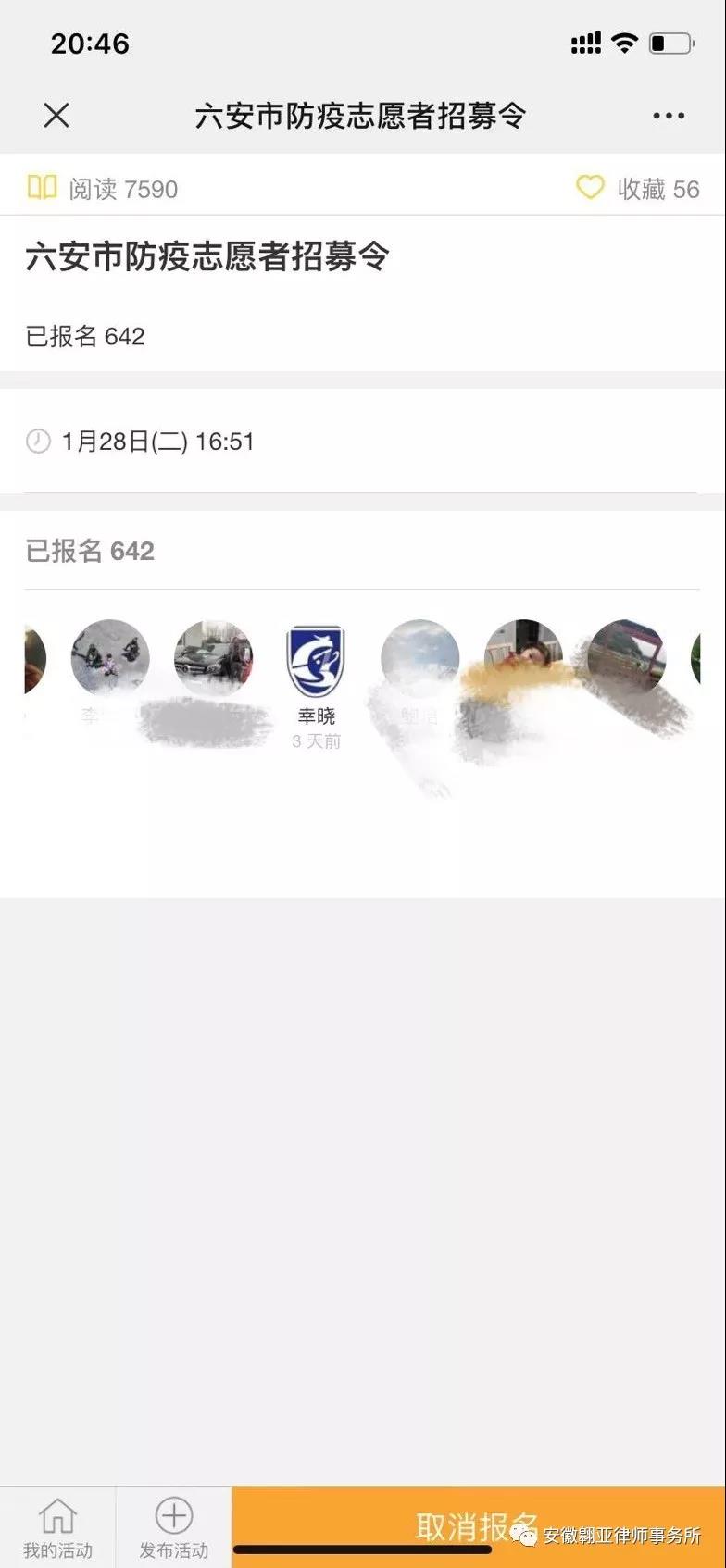Expand details of the 1月28日 session
This screenshot has height=1568, width=726.
162,442
